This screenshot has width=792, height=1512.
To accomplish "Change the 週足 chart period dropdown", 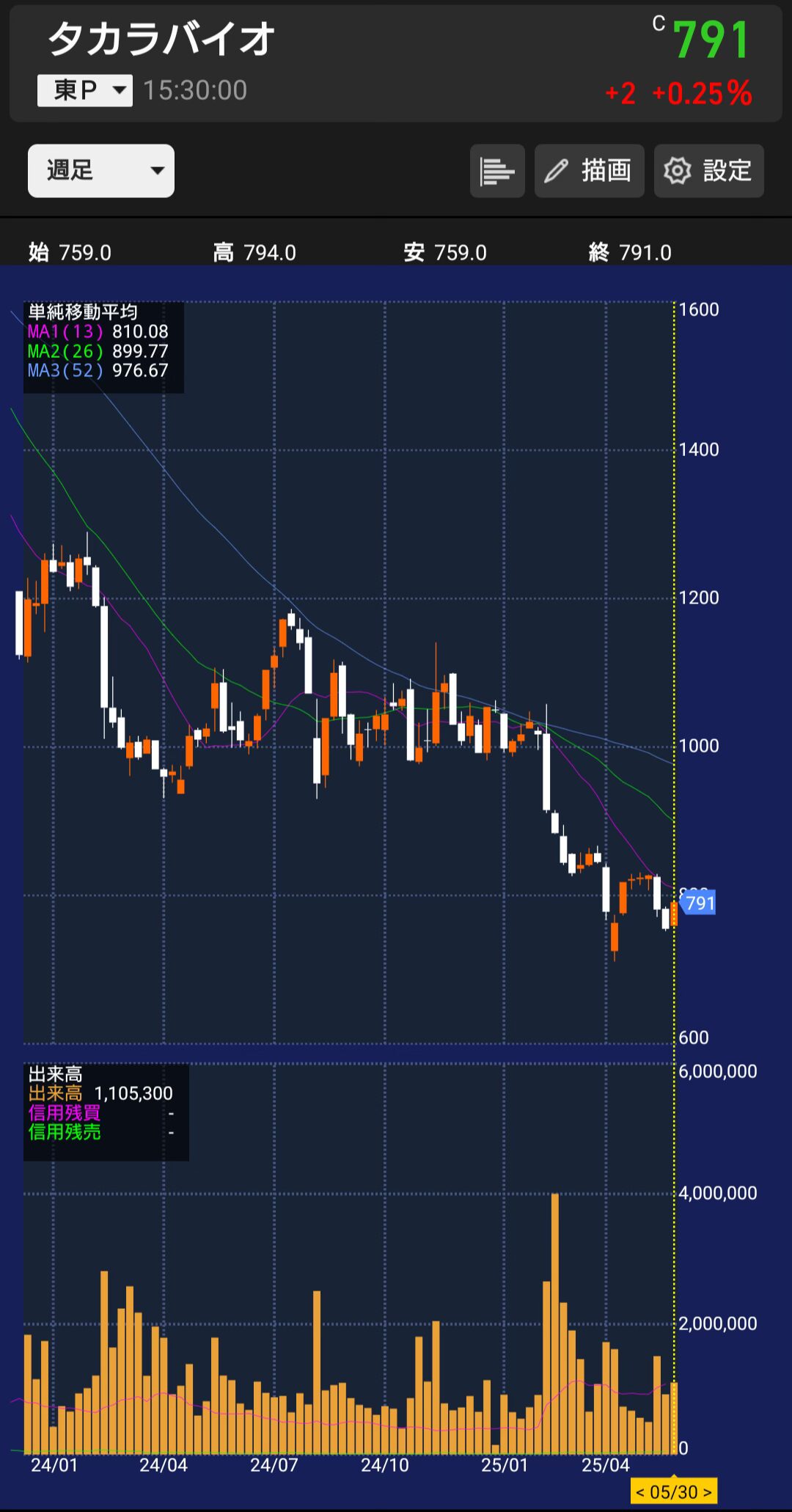I will click(101, 171).
